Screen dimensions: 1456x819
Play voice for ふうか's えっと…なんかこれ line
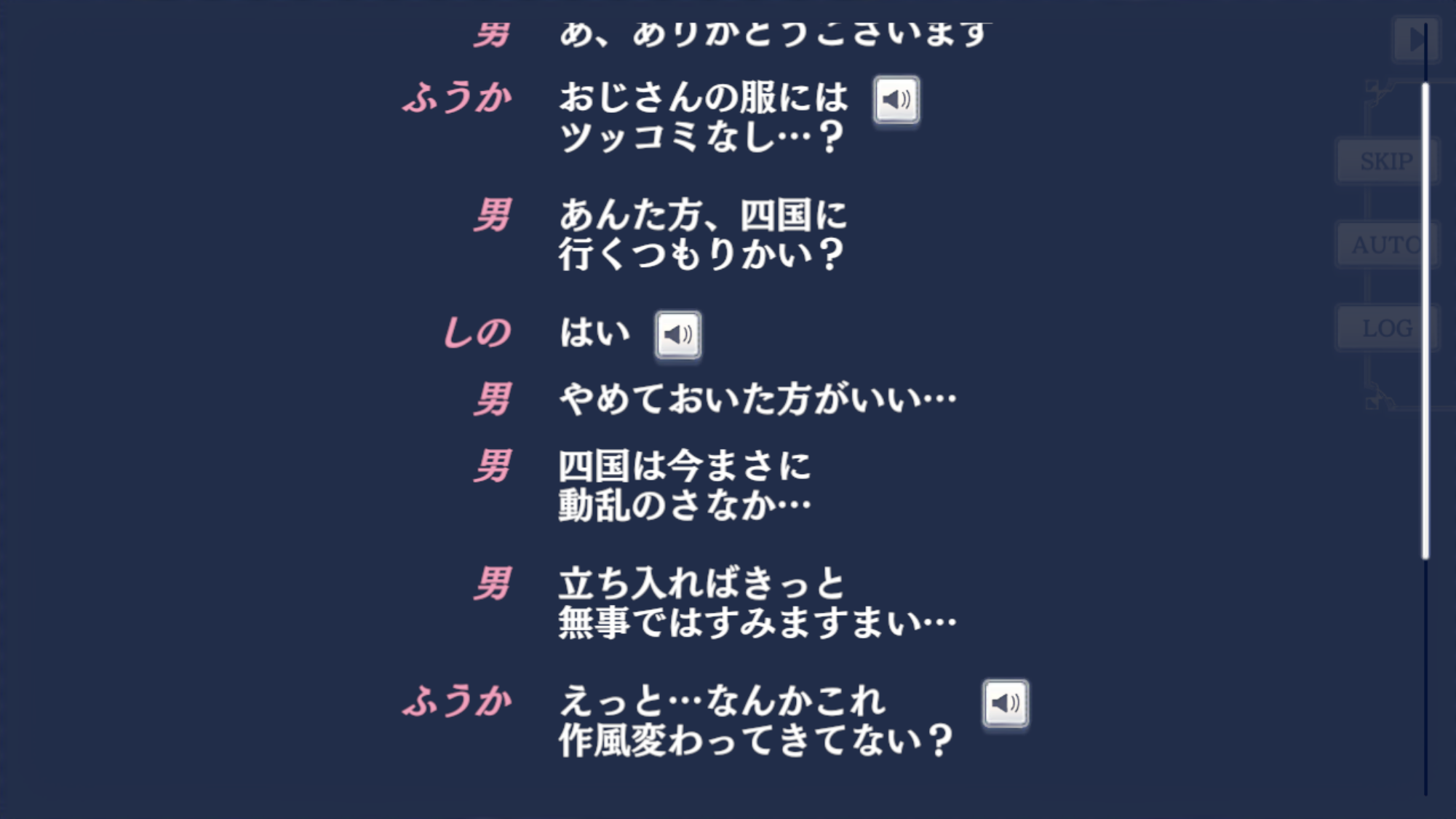pos(1005,703)
